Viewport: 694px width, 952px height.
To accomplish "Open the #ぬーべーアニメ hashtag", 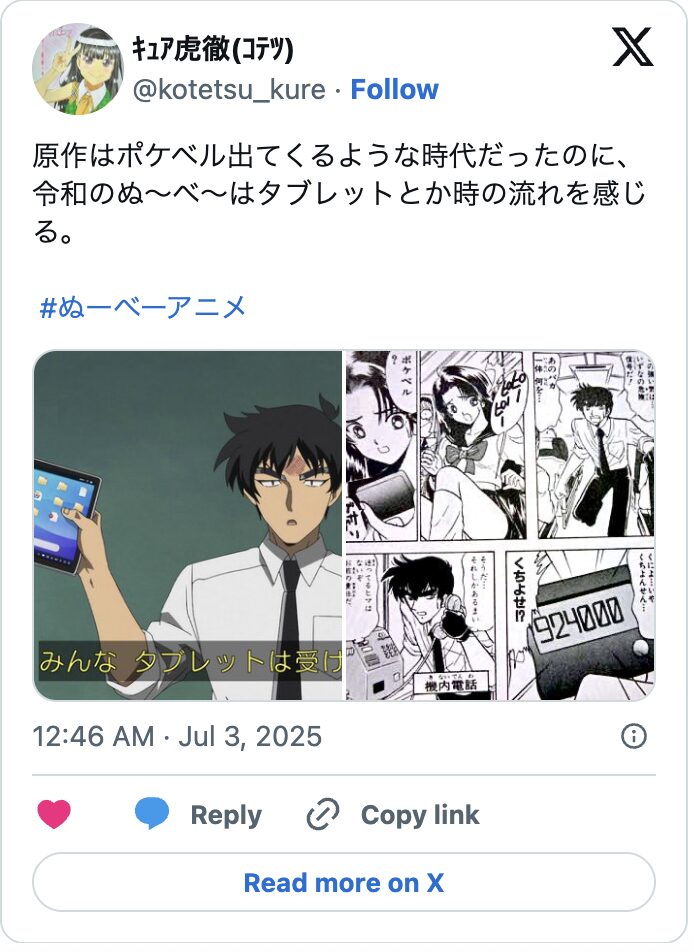I will click(x=142, y=307).
